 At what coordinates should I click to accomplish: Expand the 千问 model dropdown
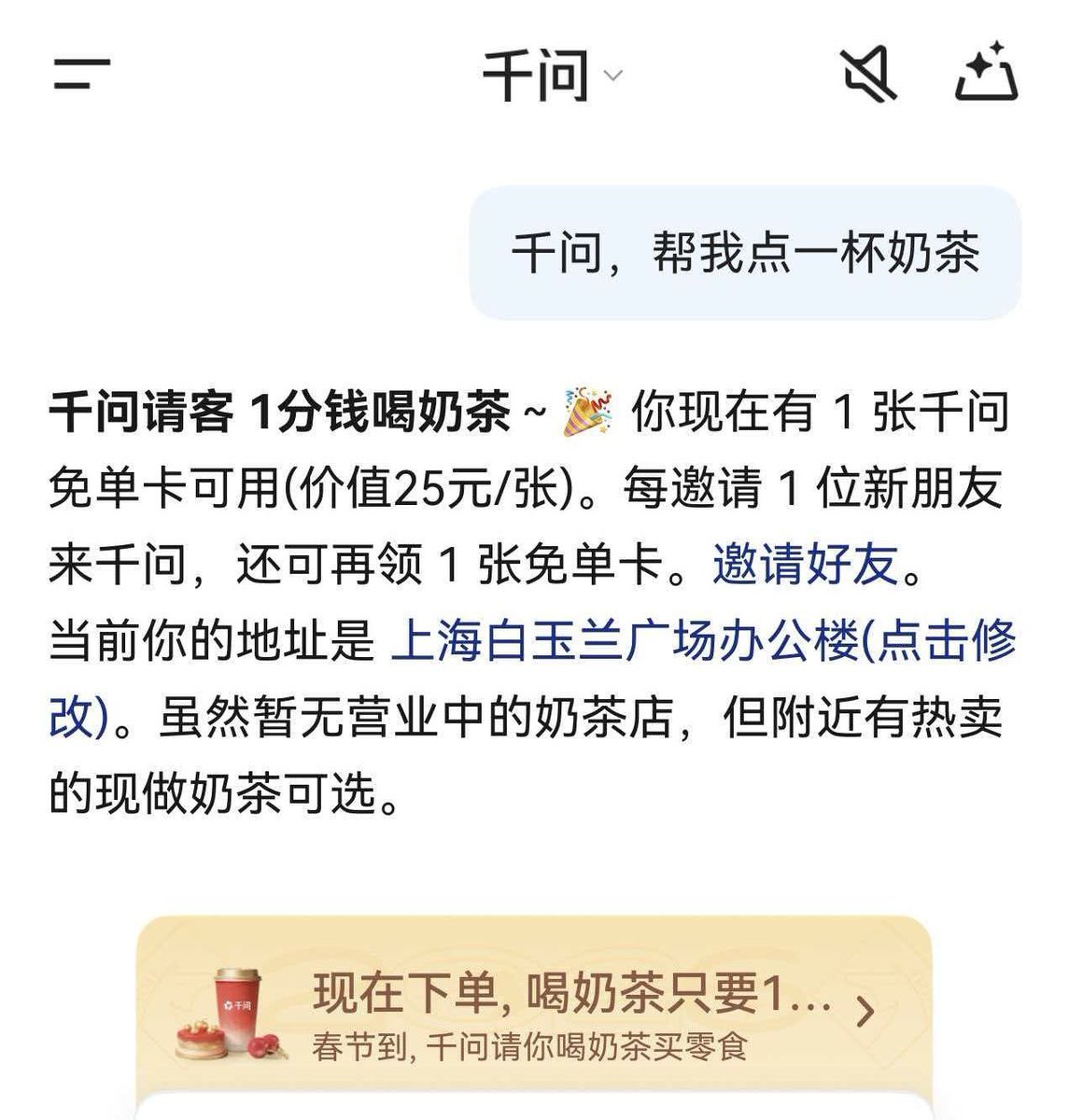551,76
